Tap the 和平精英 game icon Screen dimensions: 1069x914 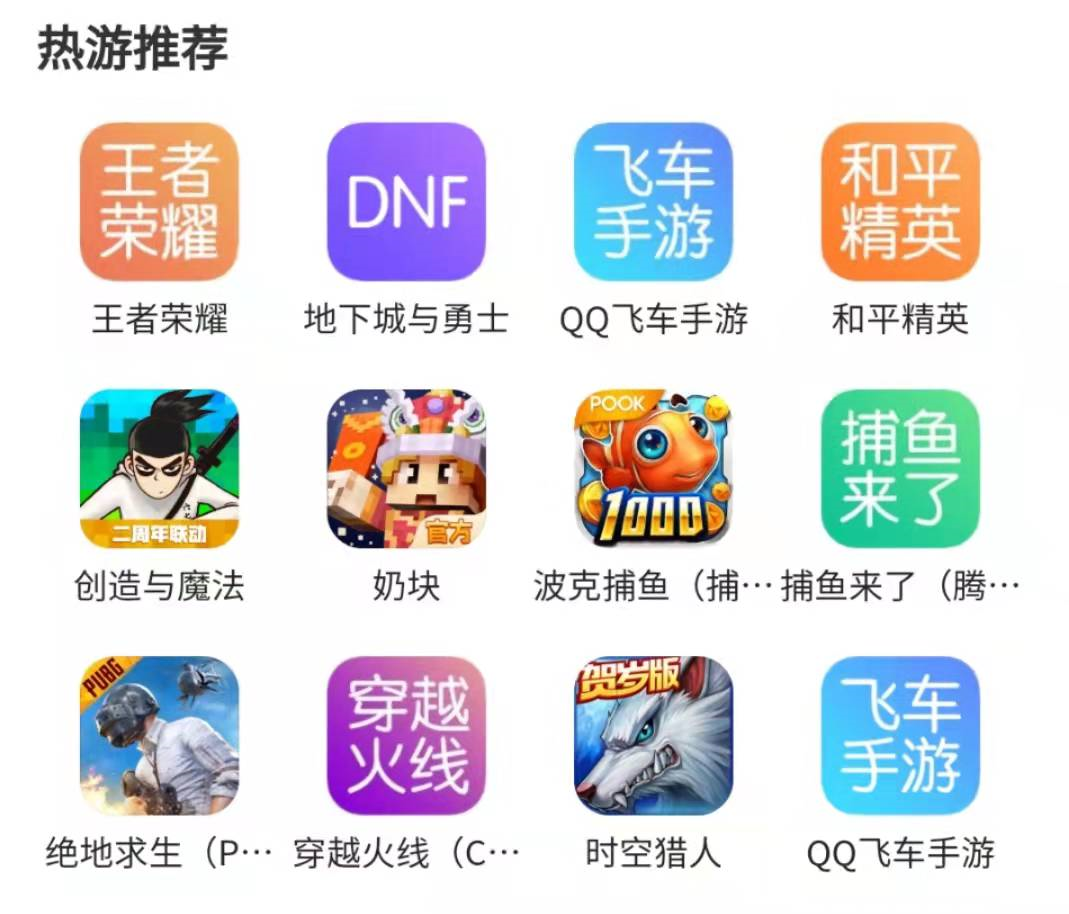coord(900,201)
